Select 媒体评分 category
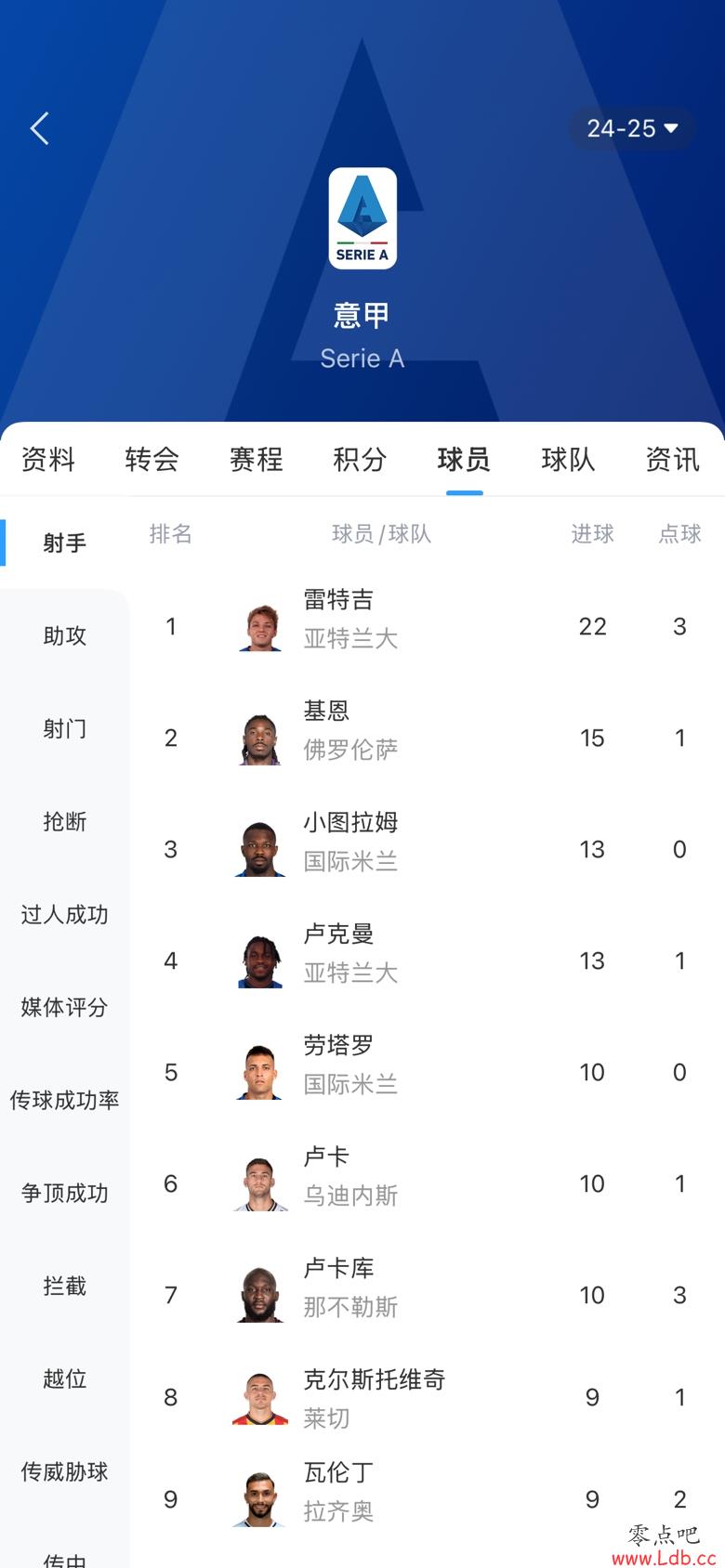Screen dimensions: 725x1568 tap(65, 1007)
